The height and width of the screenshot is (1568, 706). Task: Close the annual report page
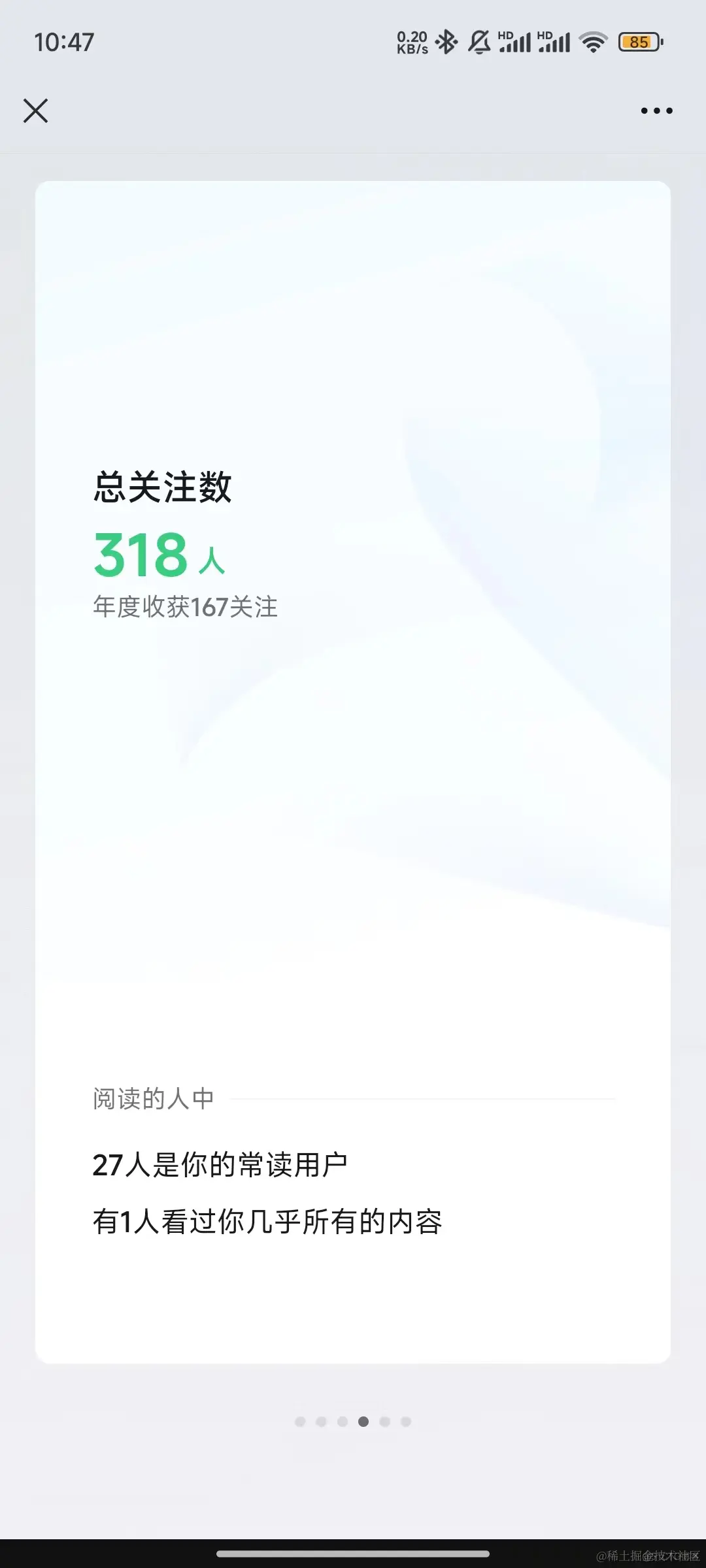click(x=36, y=110)
